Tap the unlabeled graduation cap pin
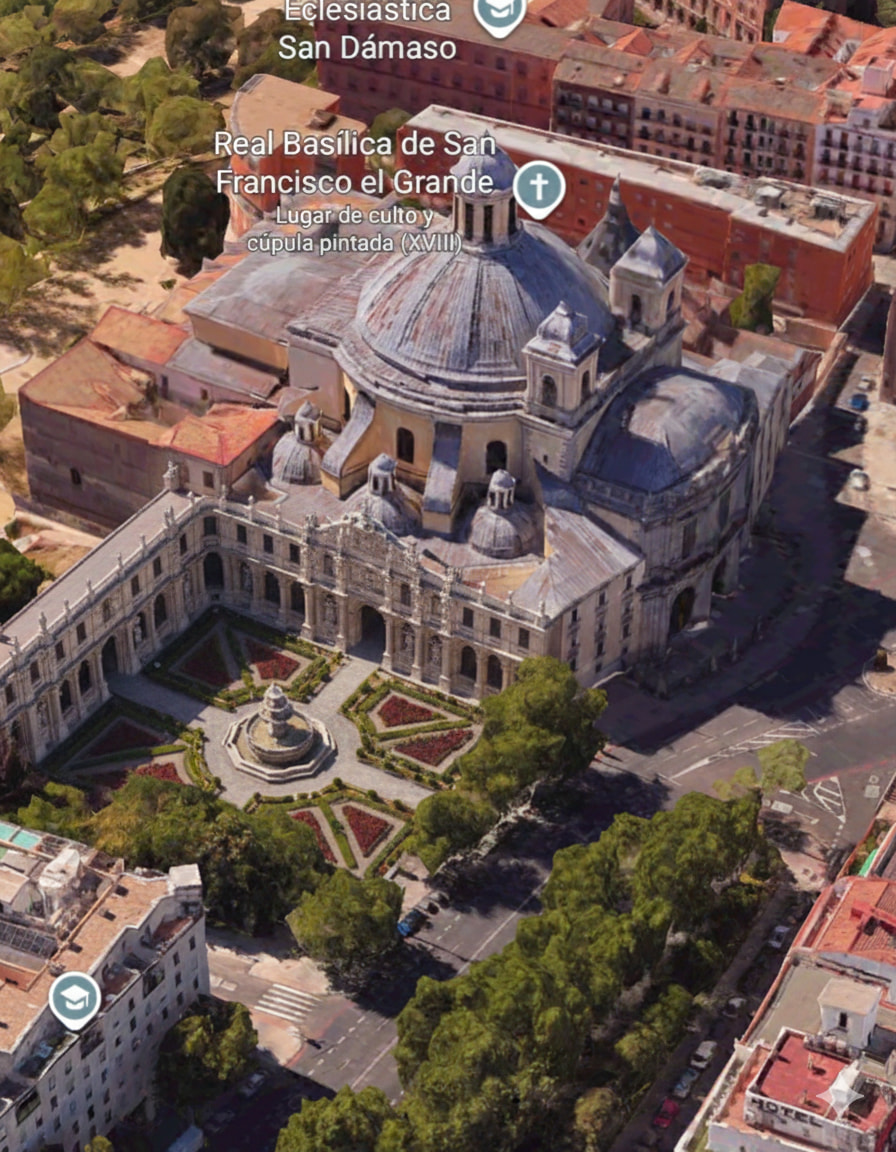Viewport: 896px width, 1152px height. (x=75, y=997)
